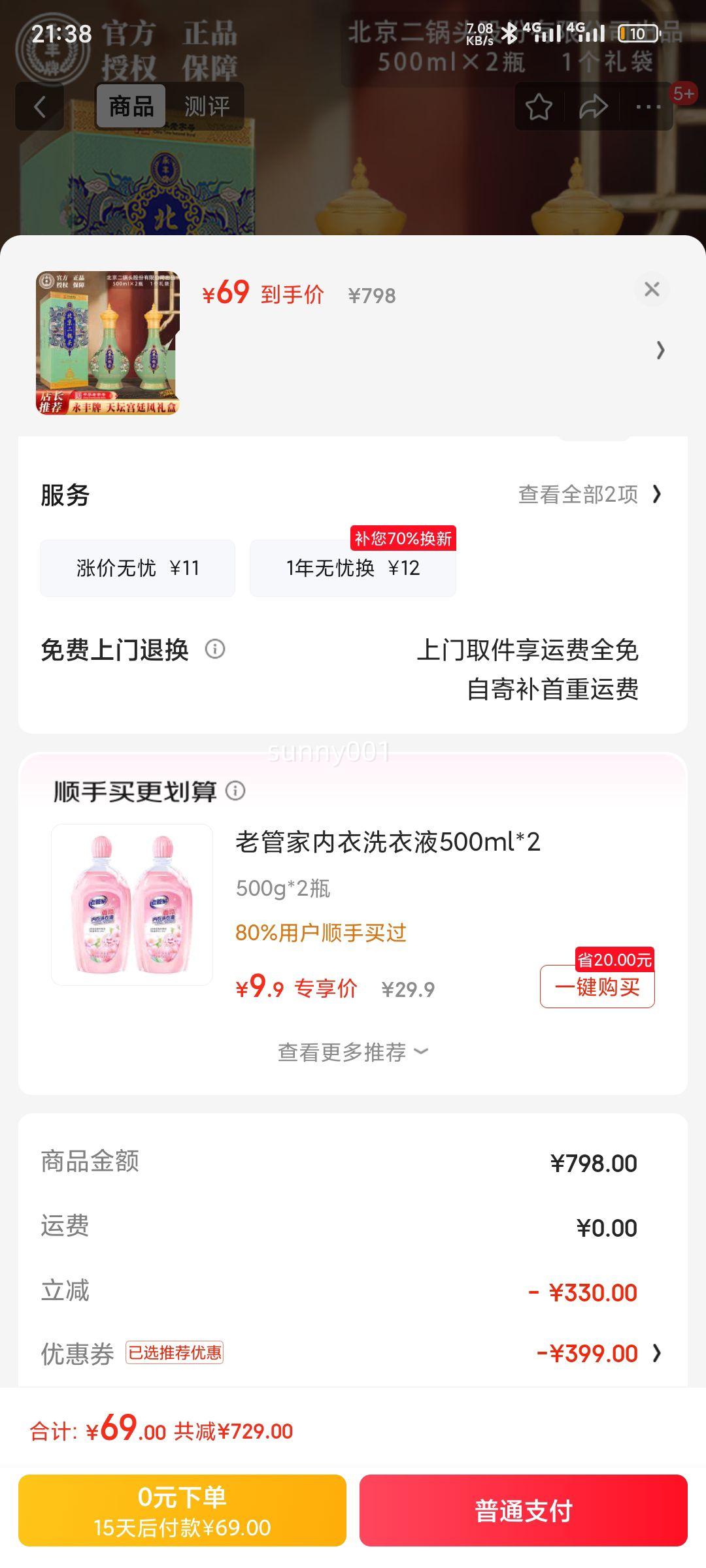Place order with 0元下单 pay later
This screenshot has width=706, height=1568.
[x=182, y=1511]
